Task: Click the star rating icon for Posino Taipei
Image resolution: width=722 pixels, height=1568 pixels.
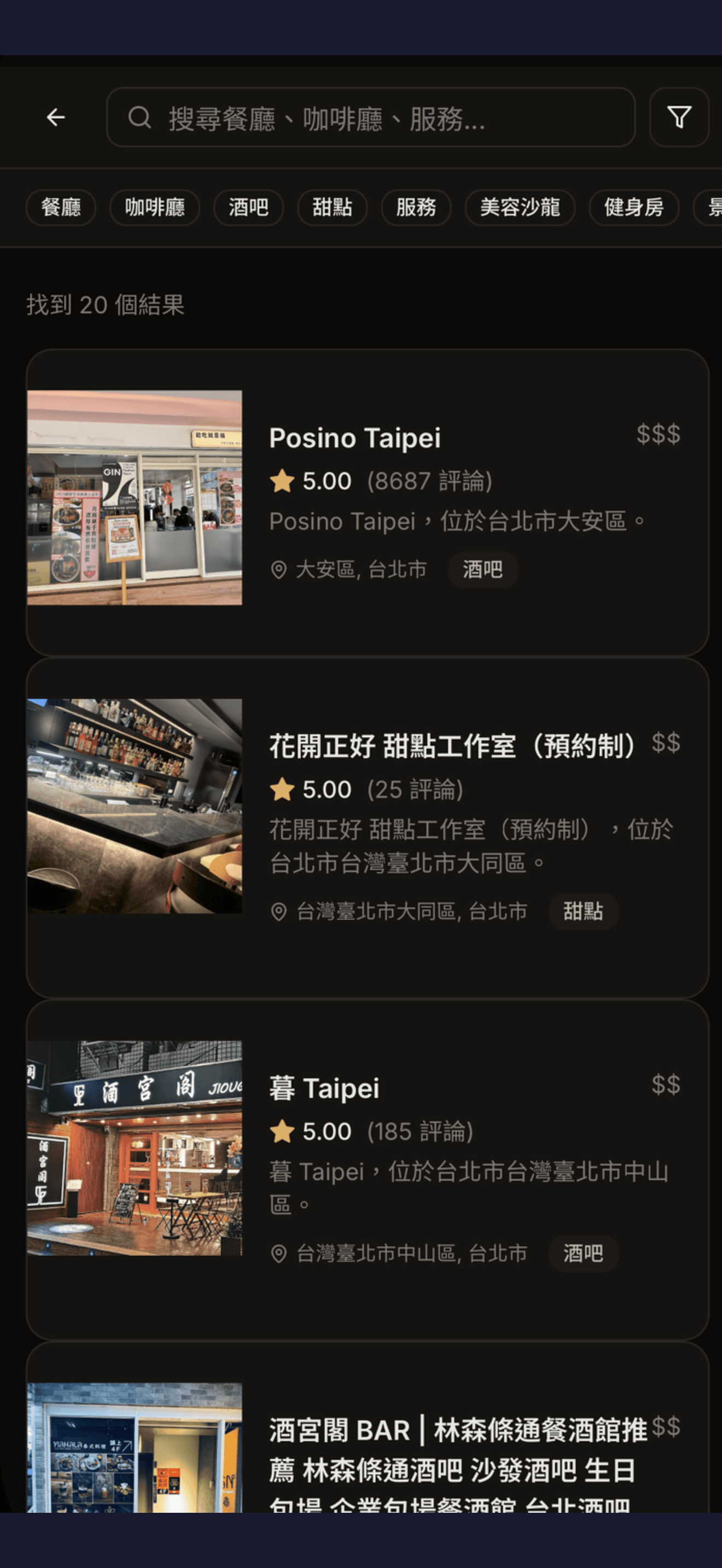Action: [281, 480]
